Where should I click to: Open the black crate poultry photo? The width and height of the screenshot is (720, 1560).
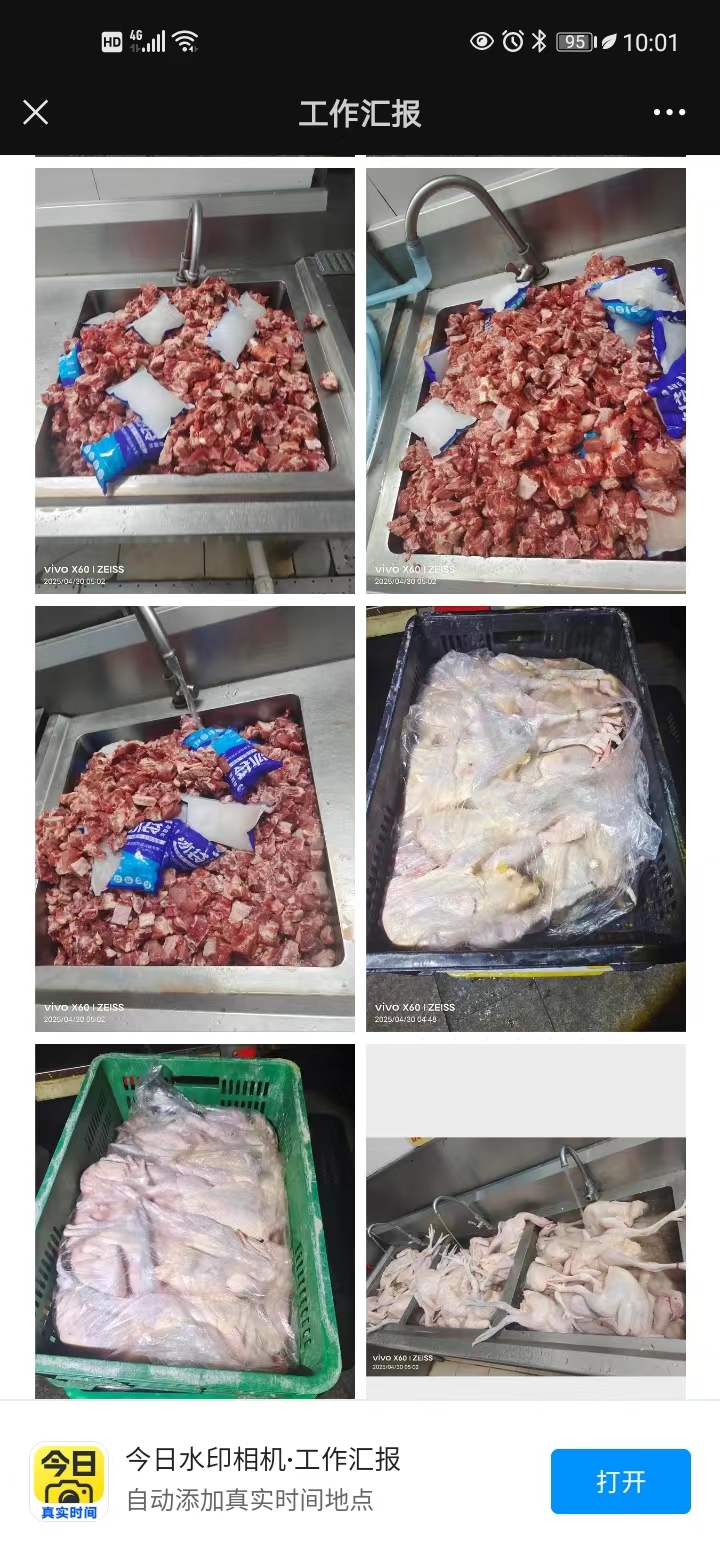[525, 818]
